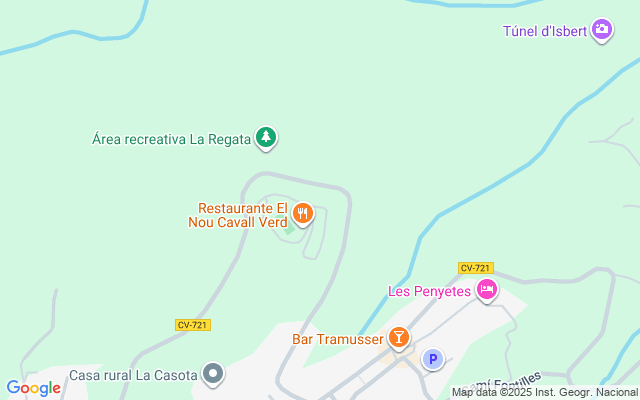640x400 pixels.
Task: Open the Bar Tramusser marker
Action: pos(399,338)
